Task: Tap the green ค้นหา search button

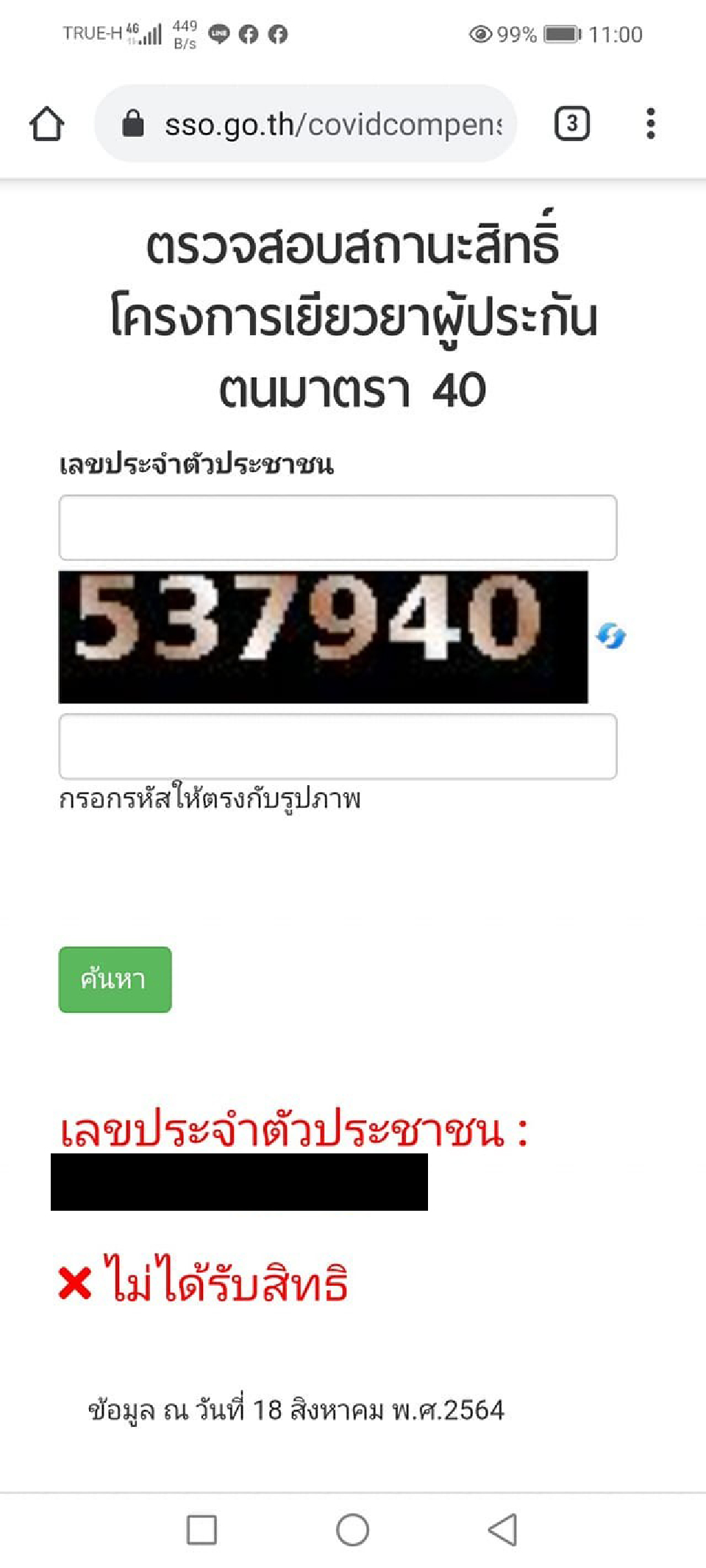Action: [115, 979]
